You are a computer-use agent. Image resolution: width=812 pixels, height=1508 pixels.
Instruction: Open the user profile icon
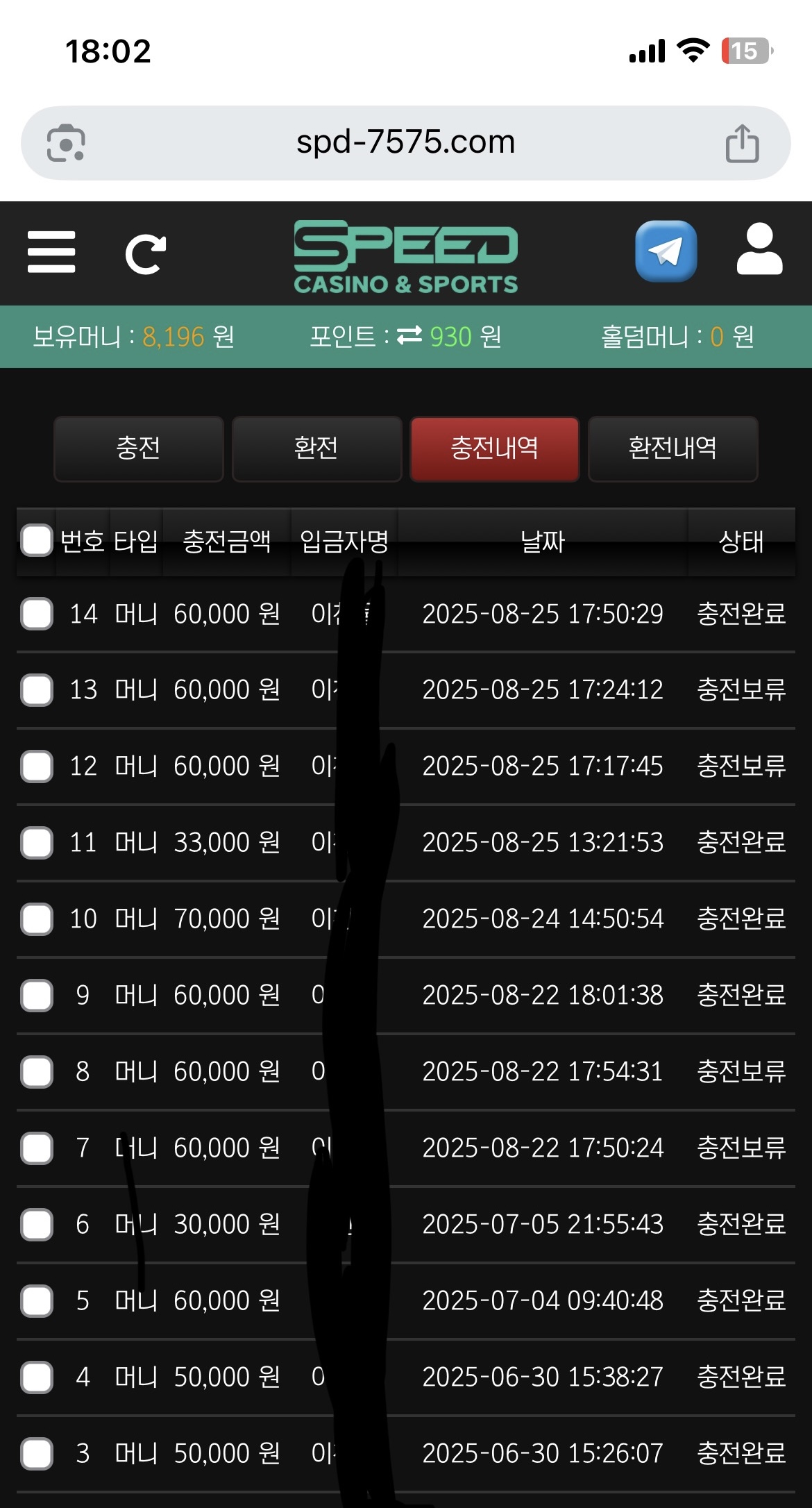point(759,250)
